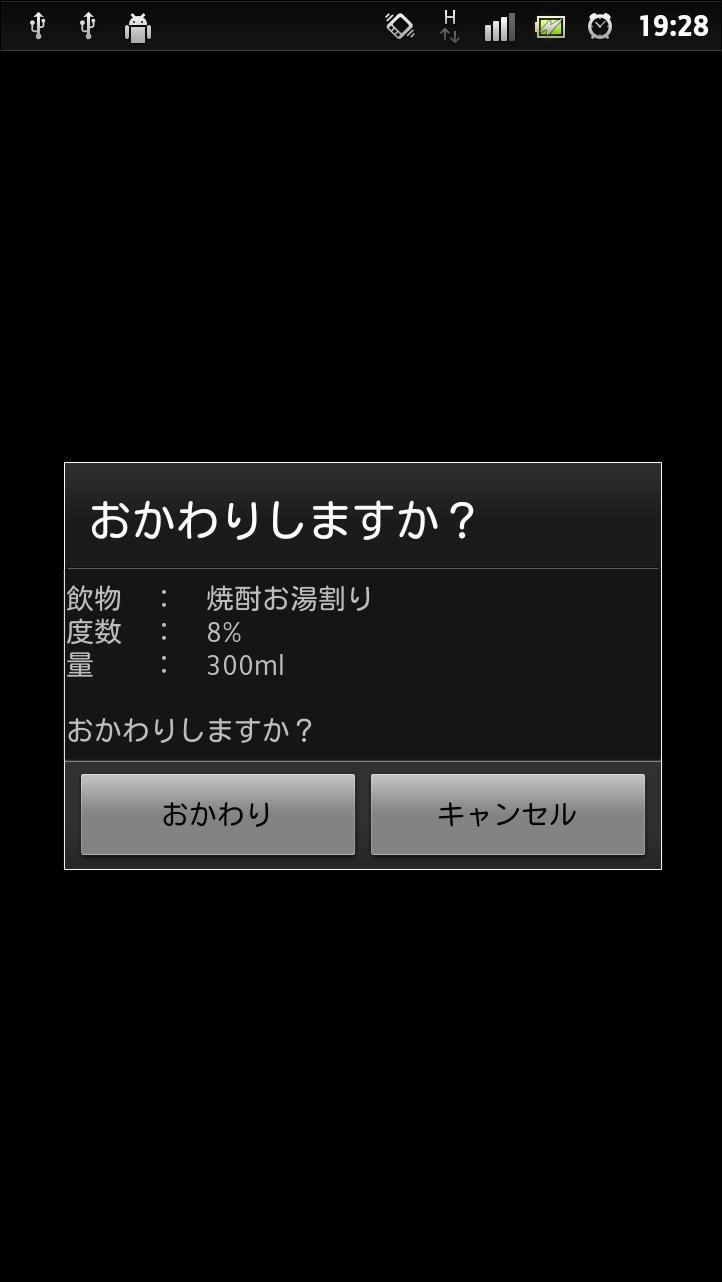
Task: Select the signal strength bars icon
Action: click(498, 25)
